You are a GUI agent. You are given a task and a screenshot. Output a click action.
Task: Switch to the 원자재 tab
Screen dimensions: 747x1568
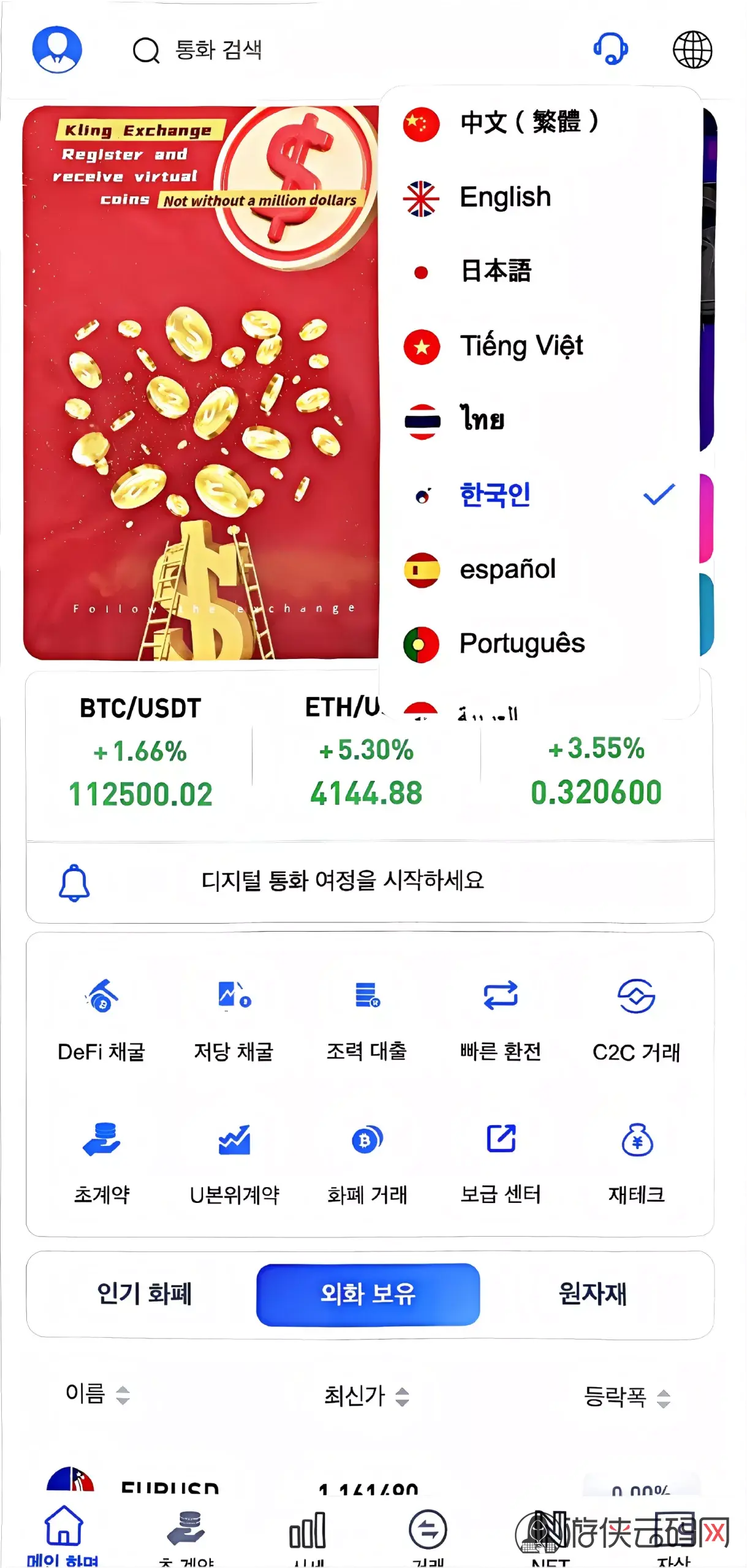593,1294
